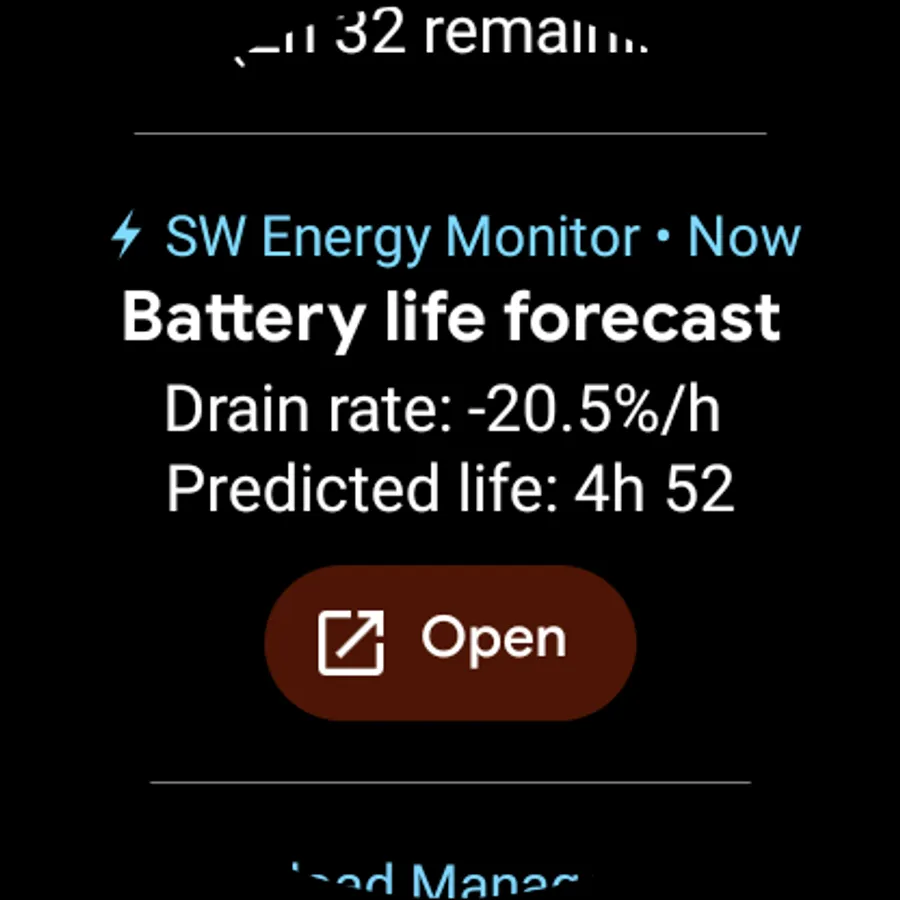Tap the Open button
Screen dimensions: 900x900
(x=450, y=642)
